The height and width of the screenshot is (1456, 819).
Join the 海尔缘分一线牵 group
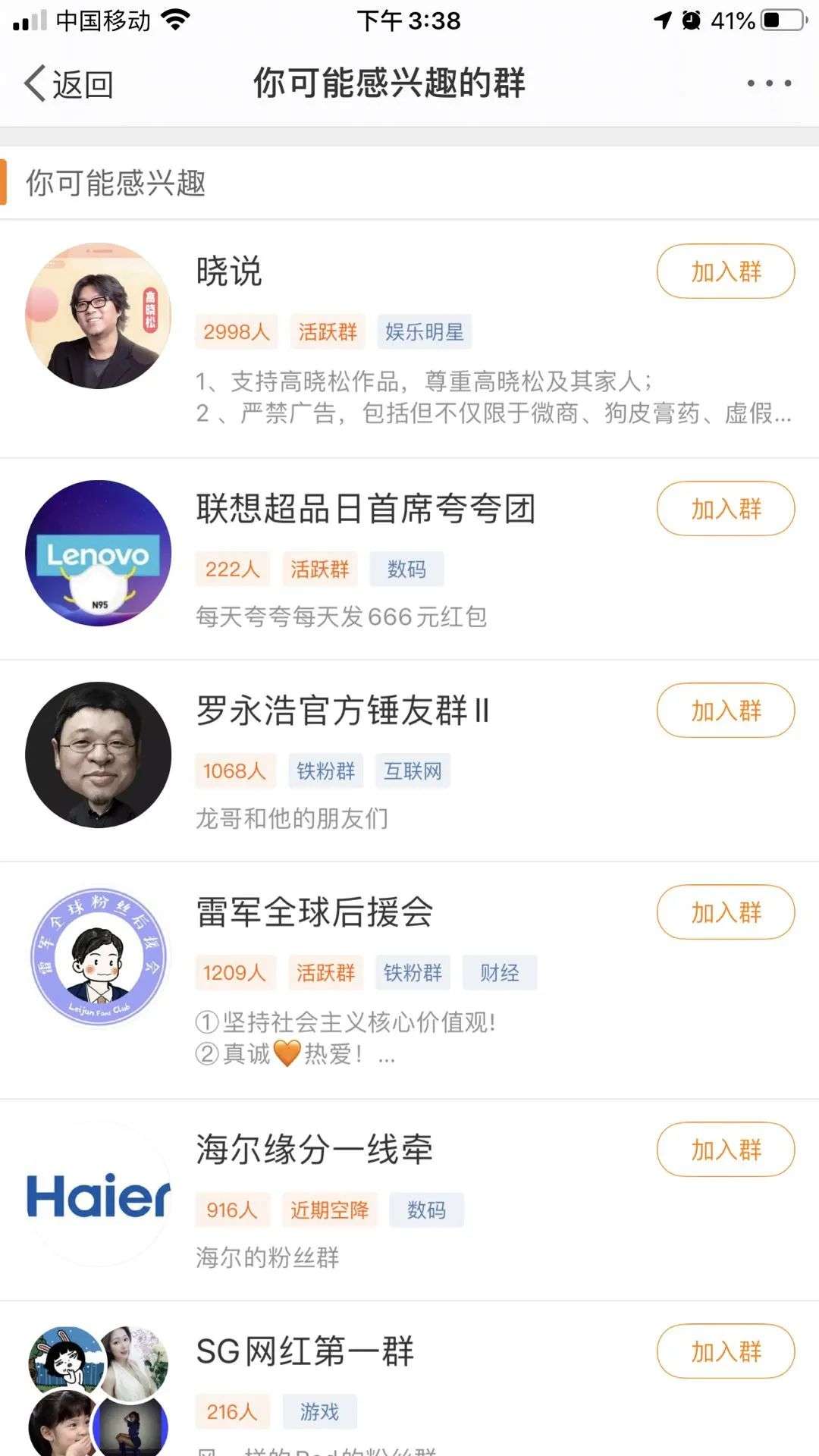pos(725,1150)
